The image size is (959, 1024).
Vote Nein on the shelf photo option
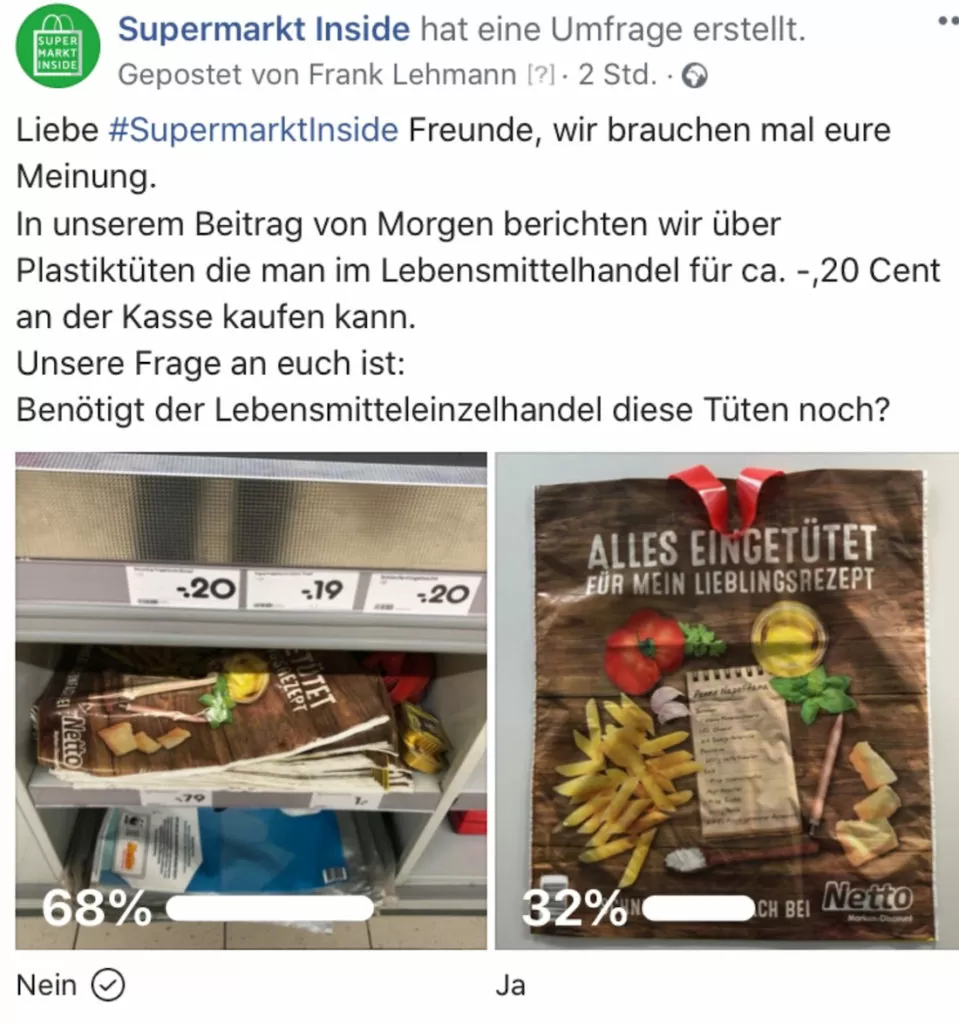[x=250, y=700]
